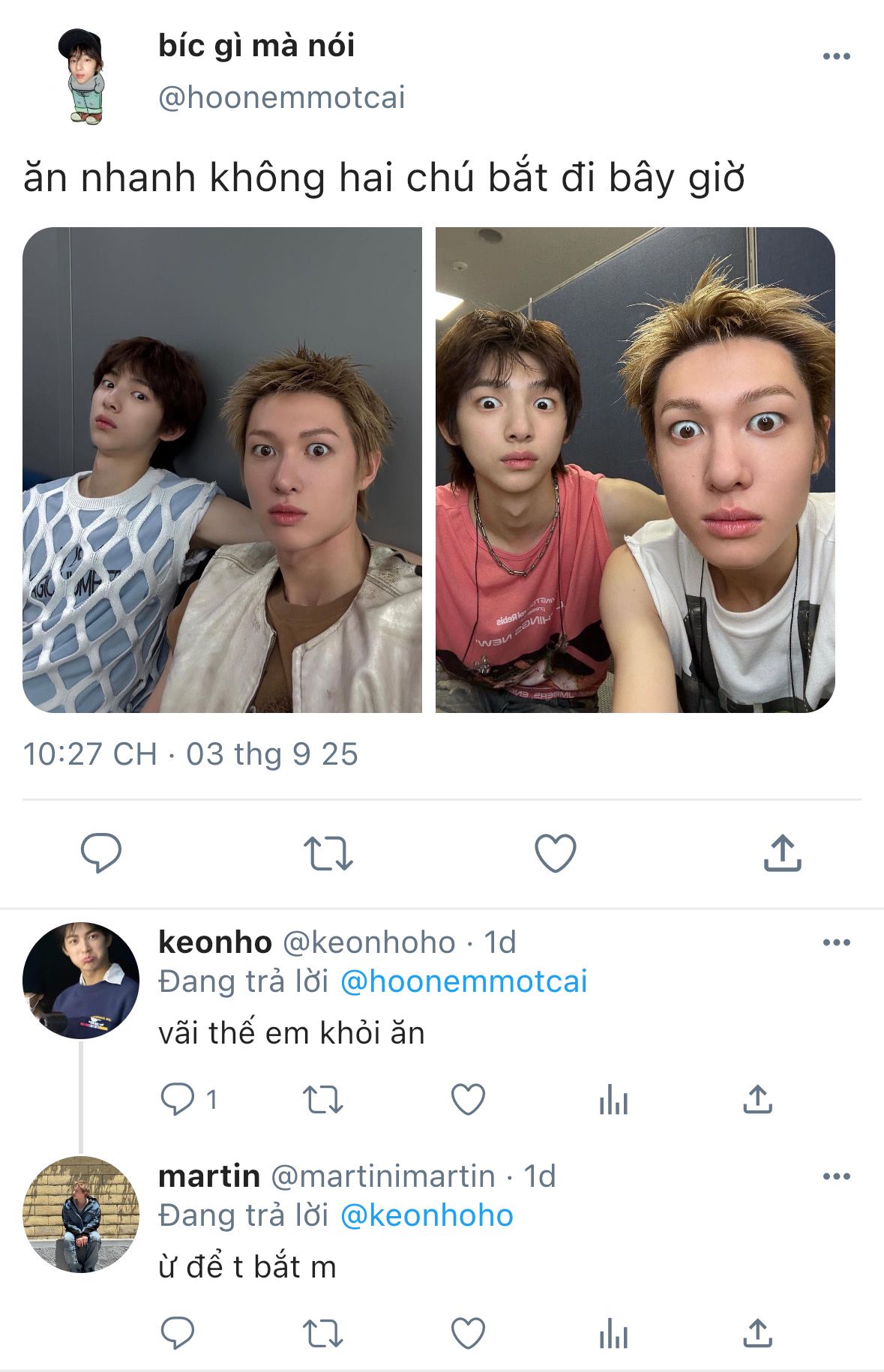Open the second attached photo of the tweet

point(635,470)
